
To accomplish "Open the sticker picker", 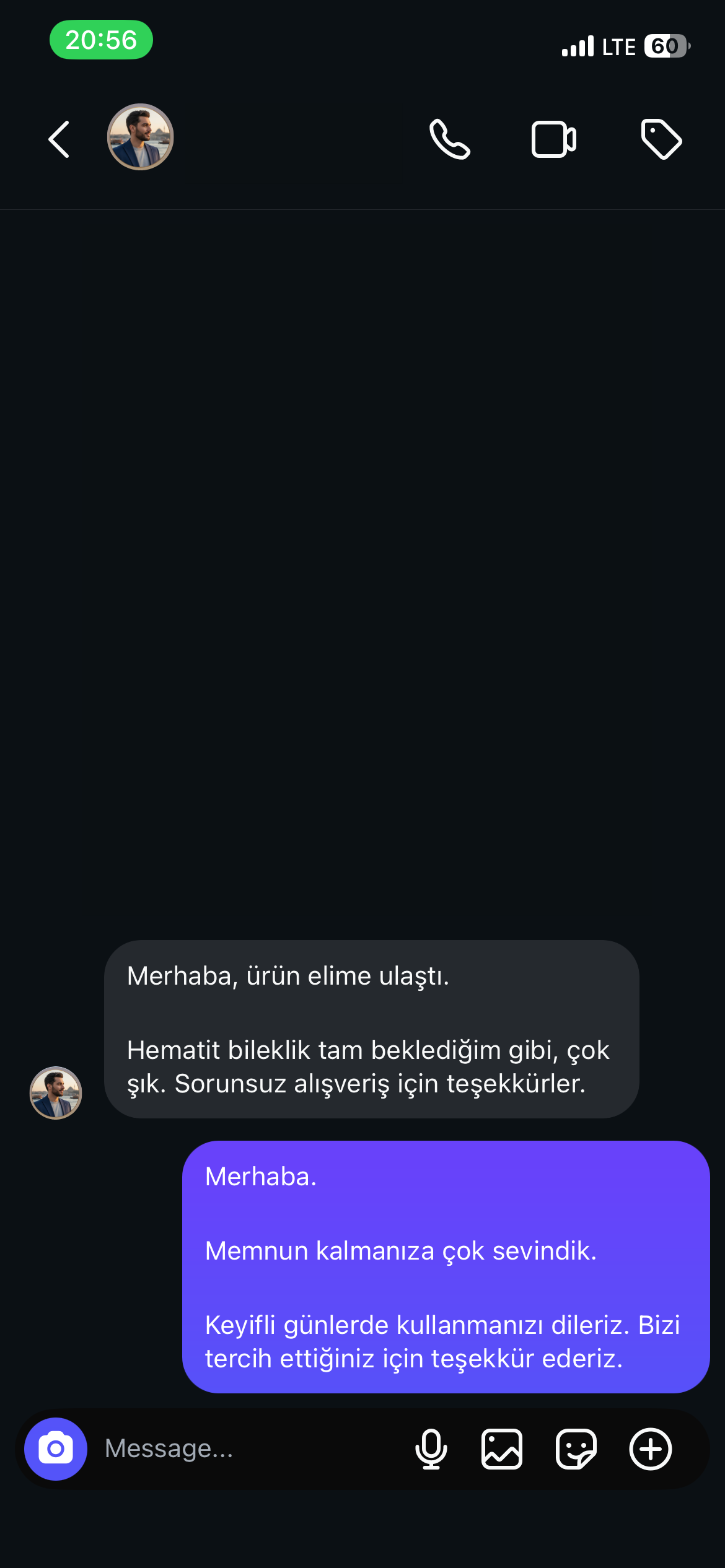I will tap(576, 1448).
